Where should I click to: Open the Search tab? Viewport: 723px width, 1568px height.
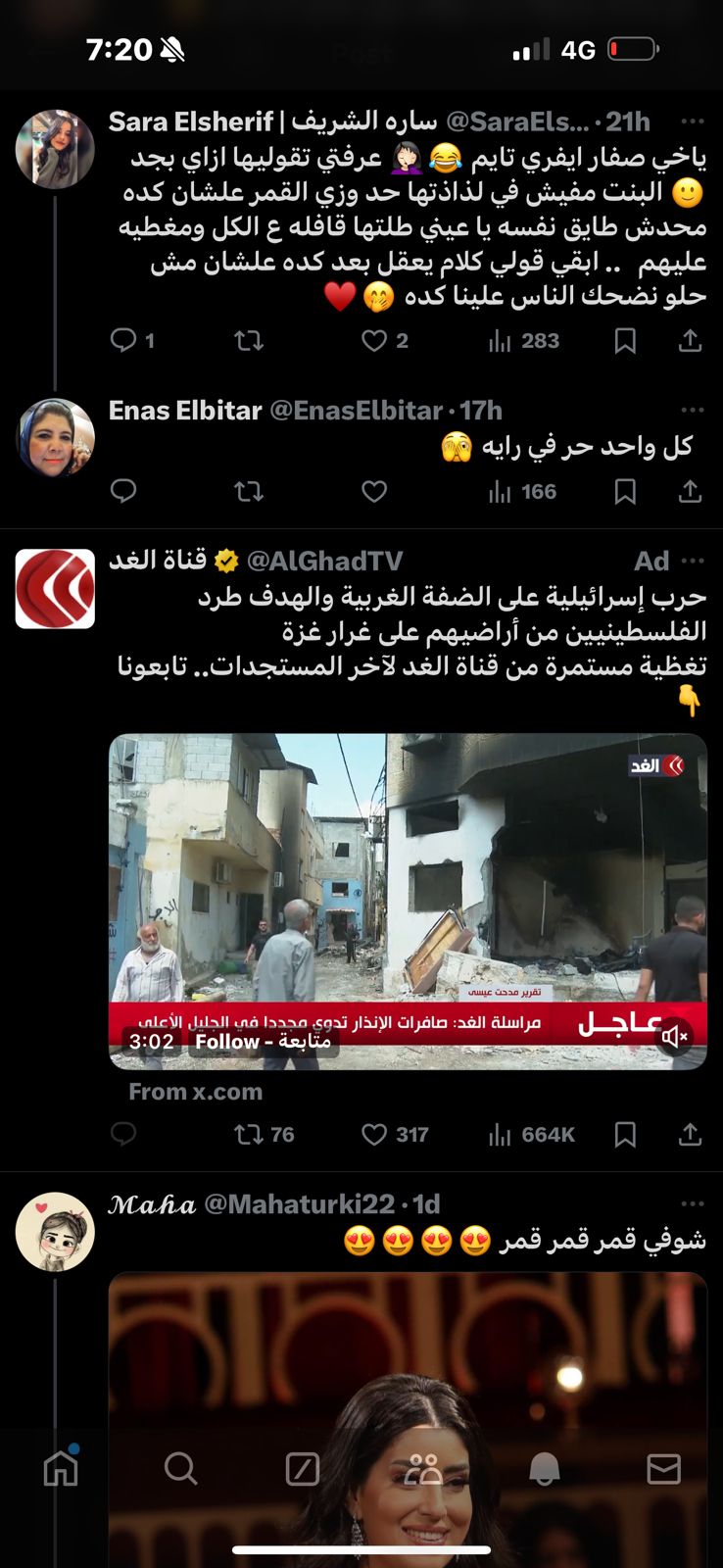[180, 1468]
